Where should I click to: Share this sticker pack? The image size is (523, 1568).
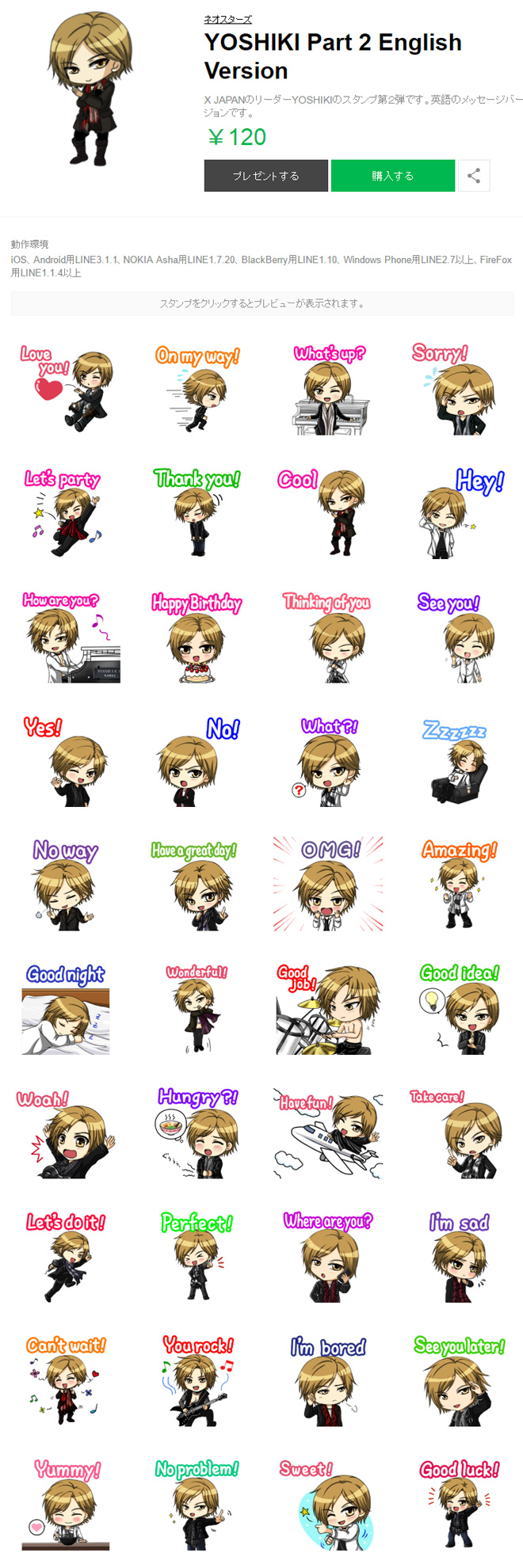(474, 176)
